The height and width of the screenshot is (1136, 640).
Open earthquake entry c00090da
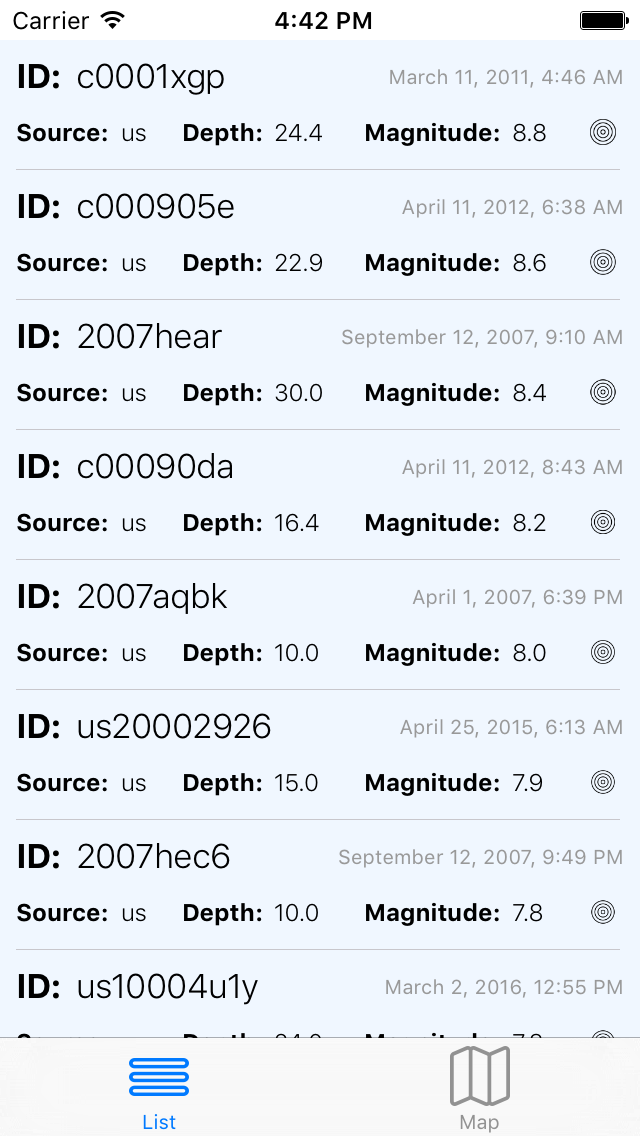point(320,495)
